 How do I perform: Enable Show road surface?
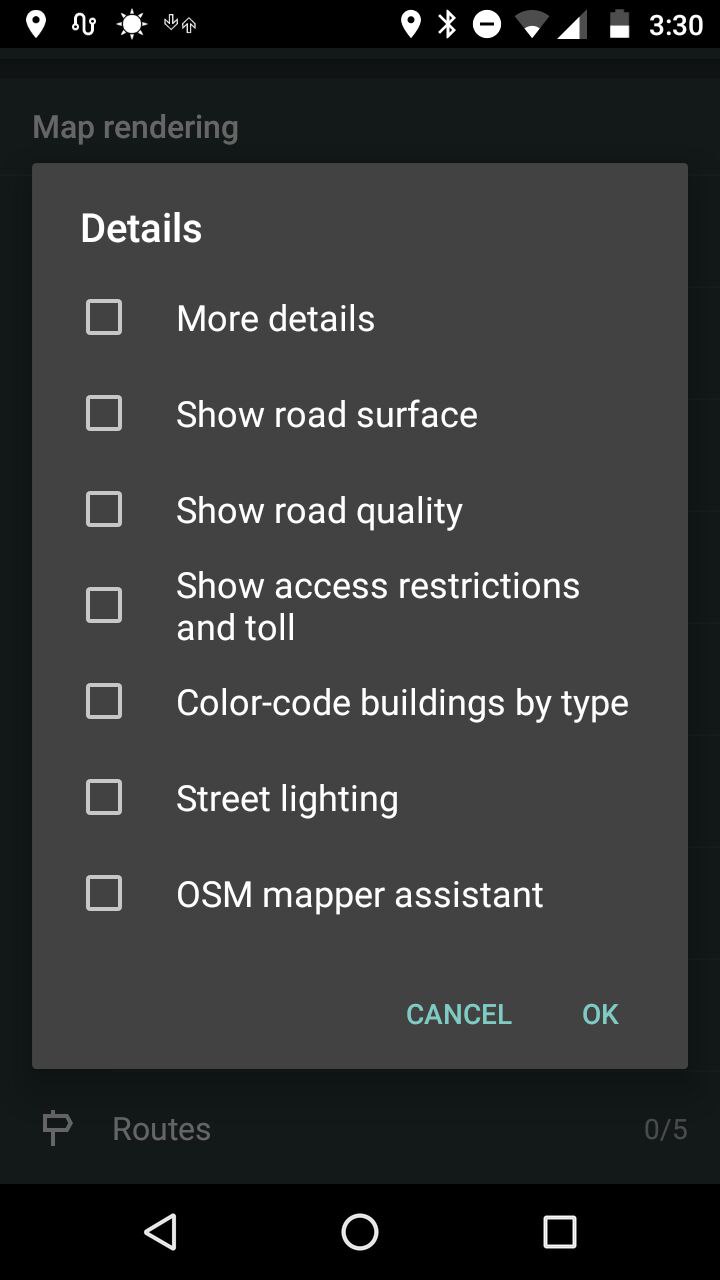(104, 414)
